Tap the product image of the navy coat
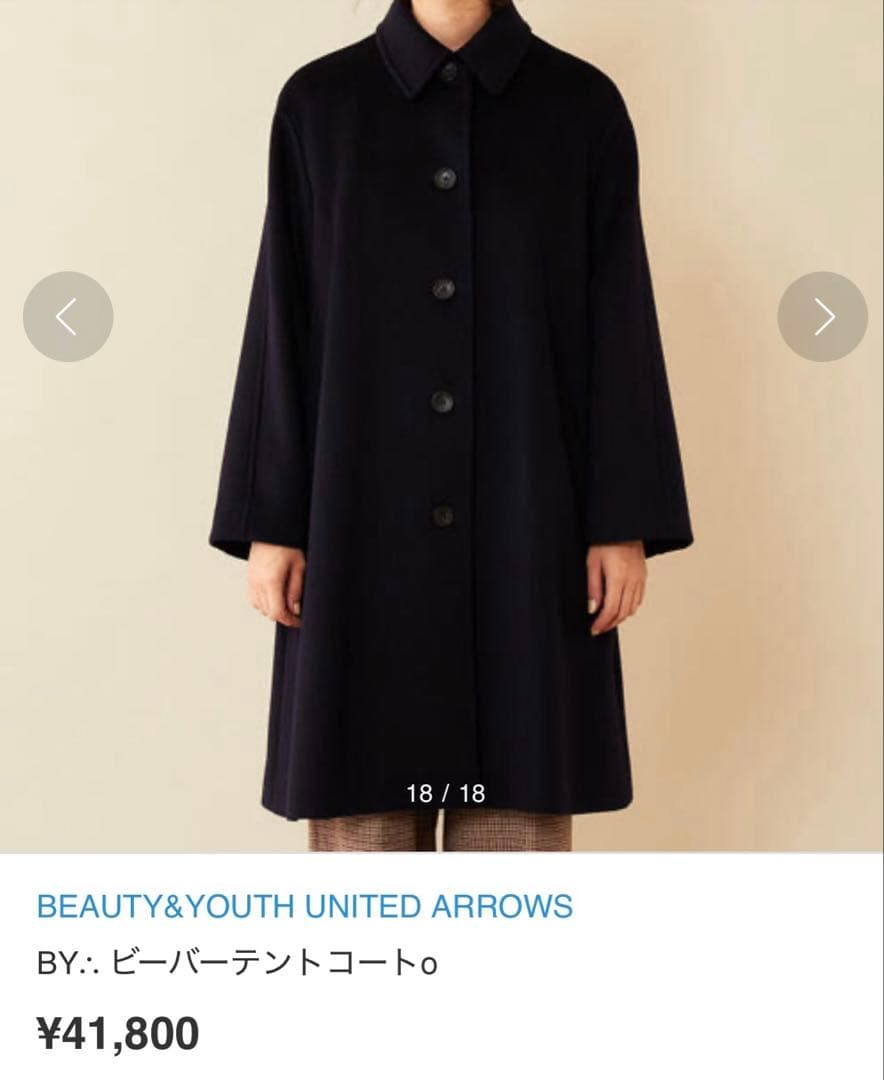Viewport: 884px width, 1080px height. click(x=442, y=420)
